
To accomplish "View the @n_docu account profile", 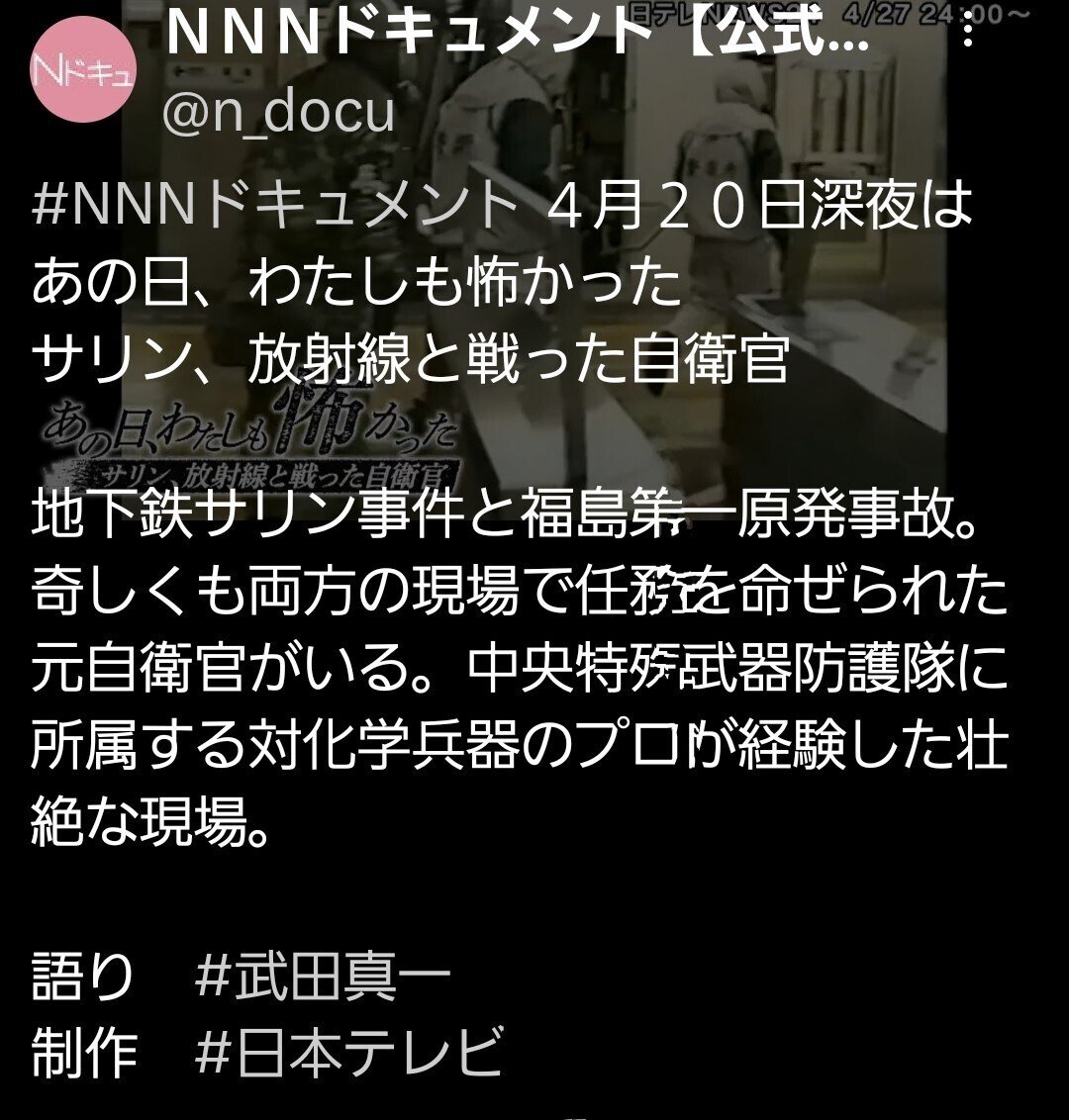I will [x=278, y=112].
